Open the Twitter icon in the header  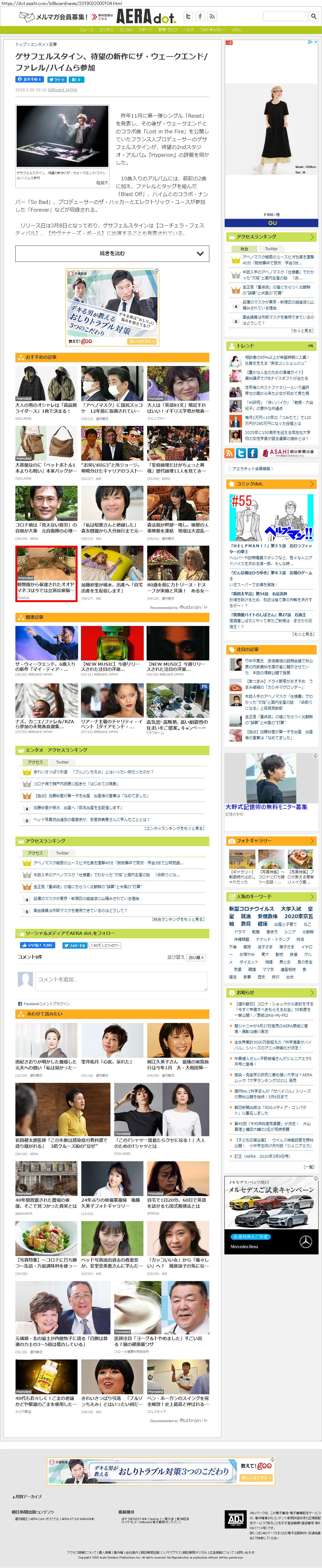188,16
